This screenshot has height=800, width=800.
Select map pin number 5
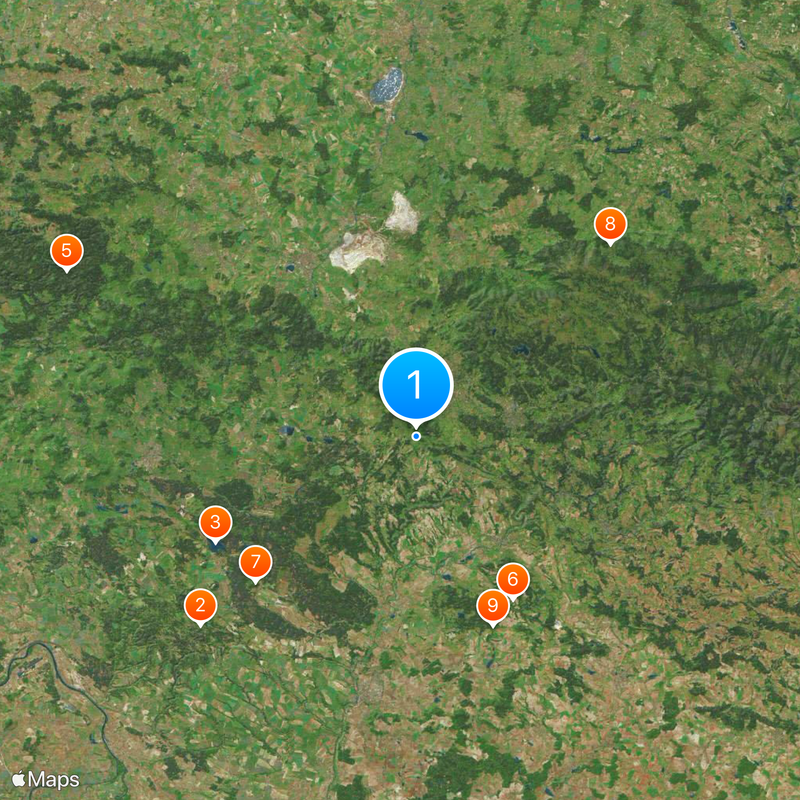66,250
